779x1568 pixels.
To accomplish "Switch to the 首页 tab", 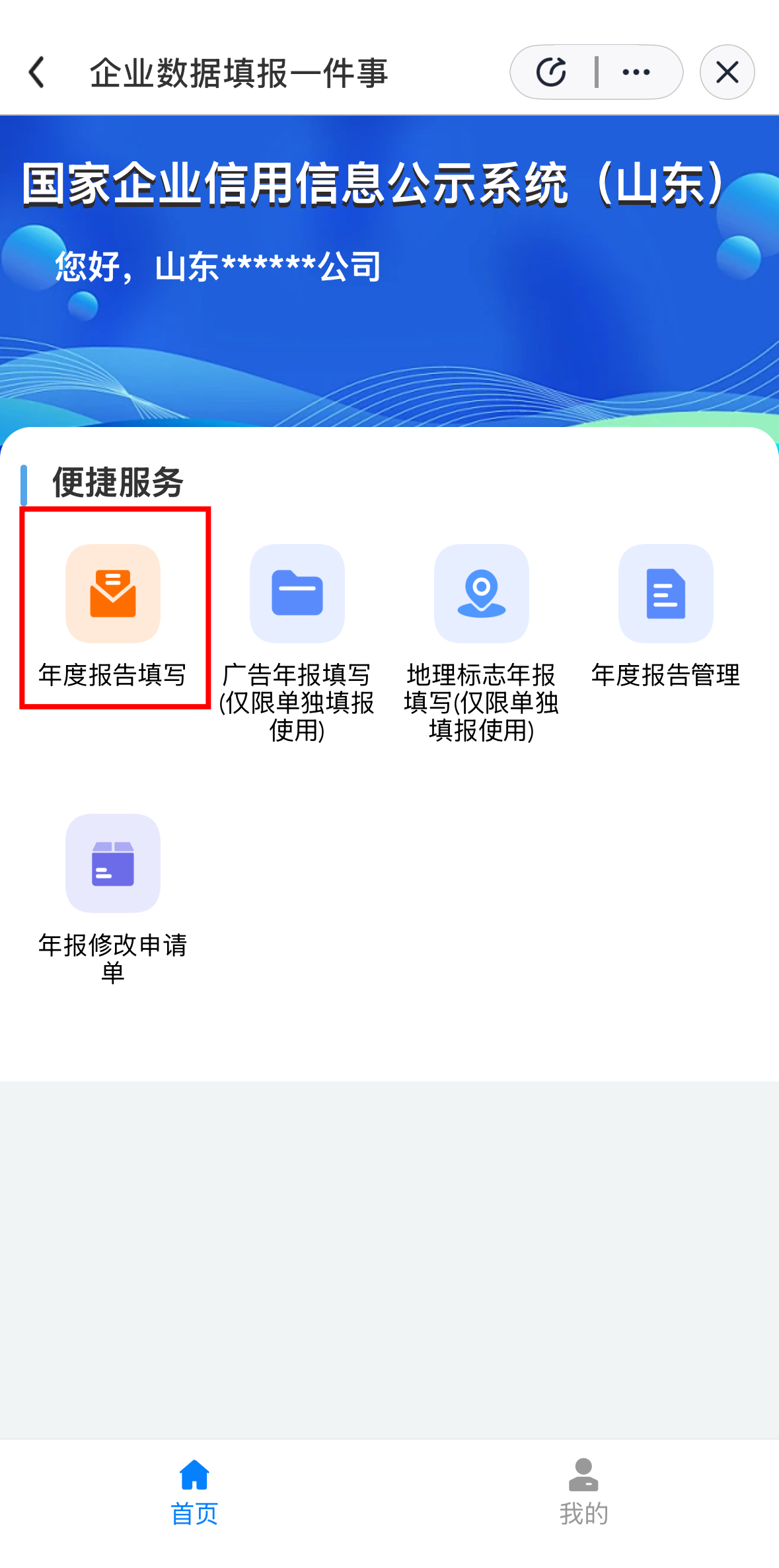I will pos(194,1491).
